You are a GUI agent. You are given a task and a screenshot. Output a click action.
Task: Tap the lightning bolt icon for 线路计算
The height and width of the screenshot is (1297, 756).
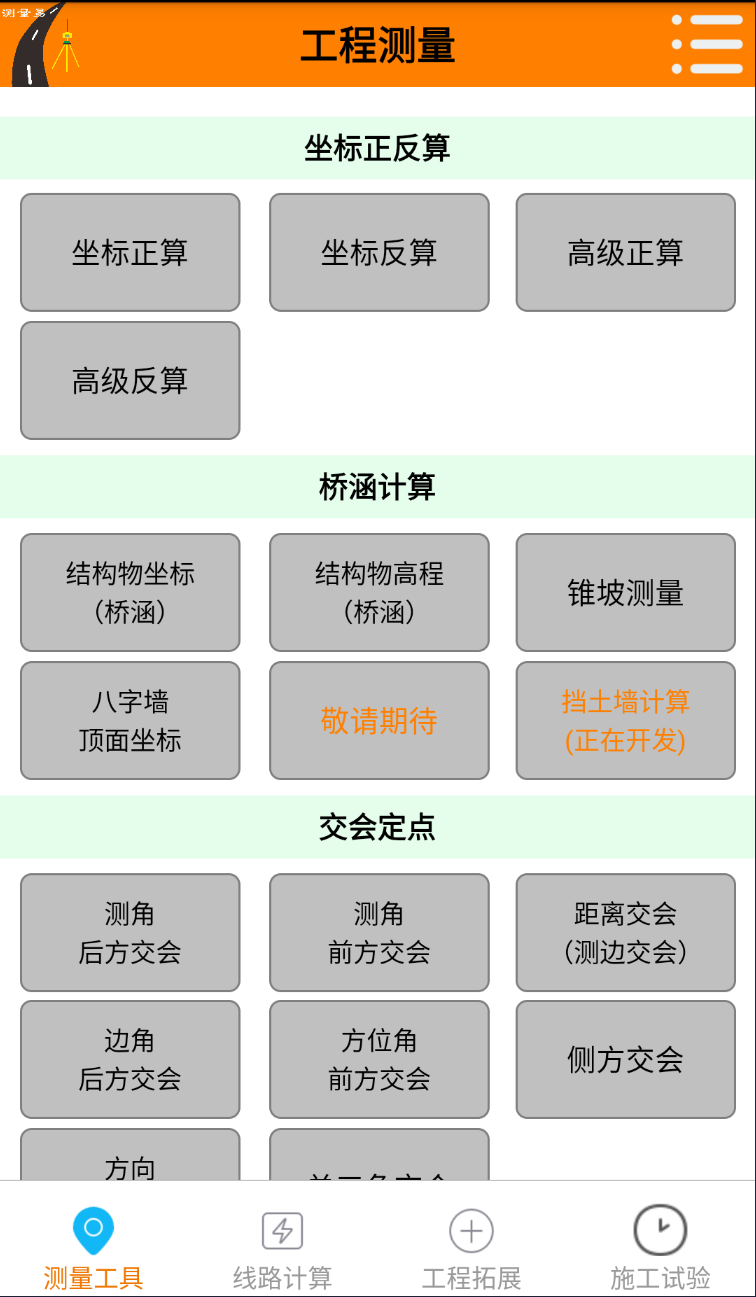tap(282, 1229)
